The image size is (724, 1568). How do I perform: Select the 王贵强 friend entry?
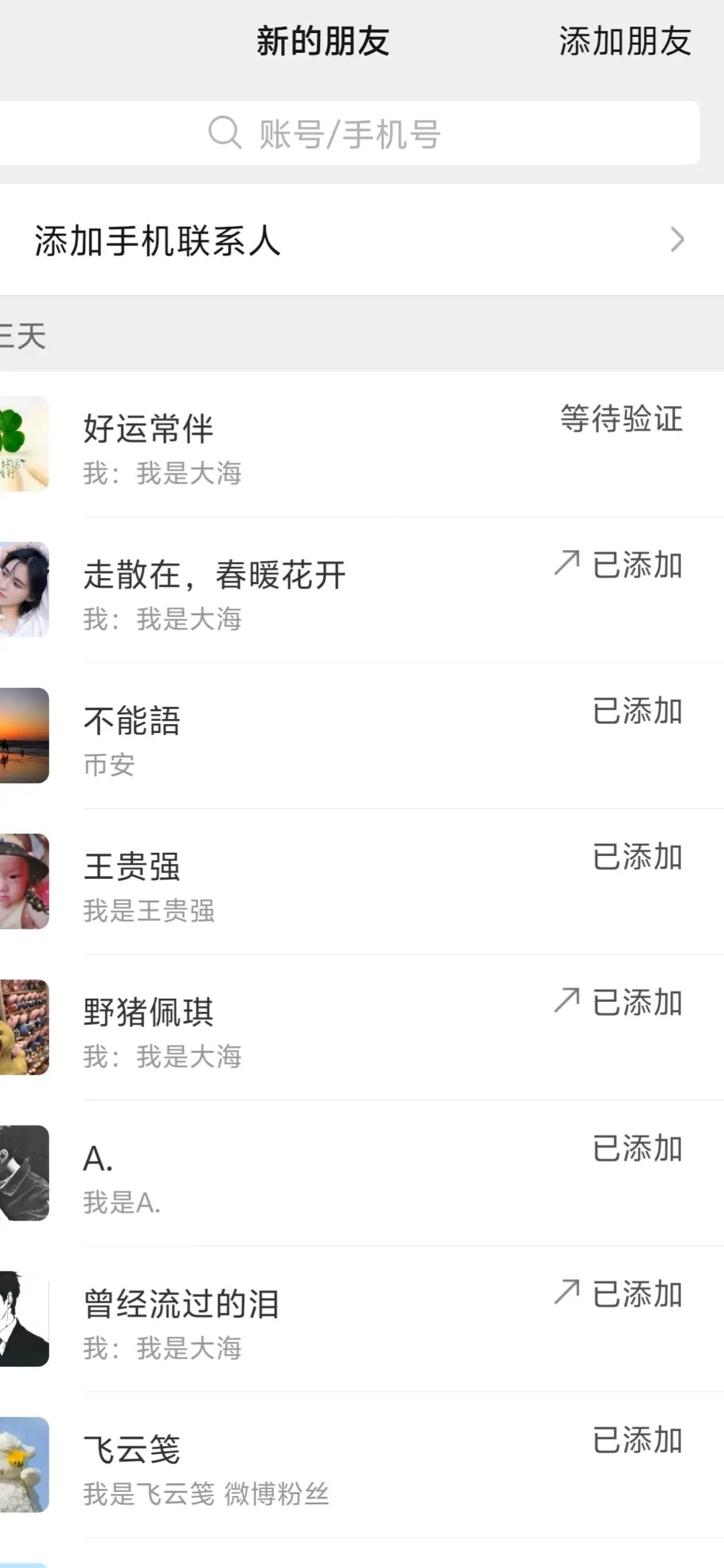(x=362, y=882)
